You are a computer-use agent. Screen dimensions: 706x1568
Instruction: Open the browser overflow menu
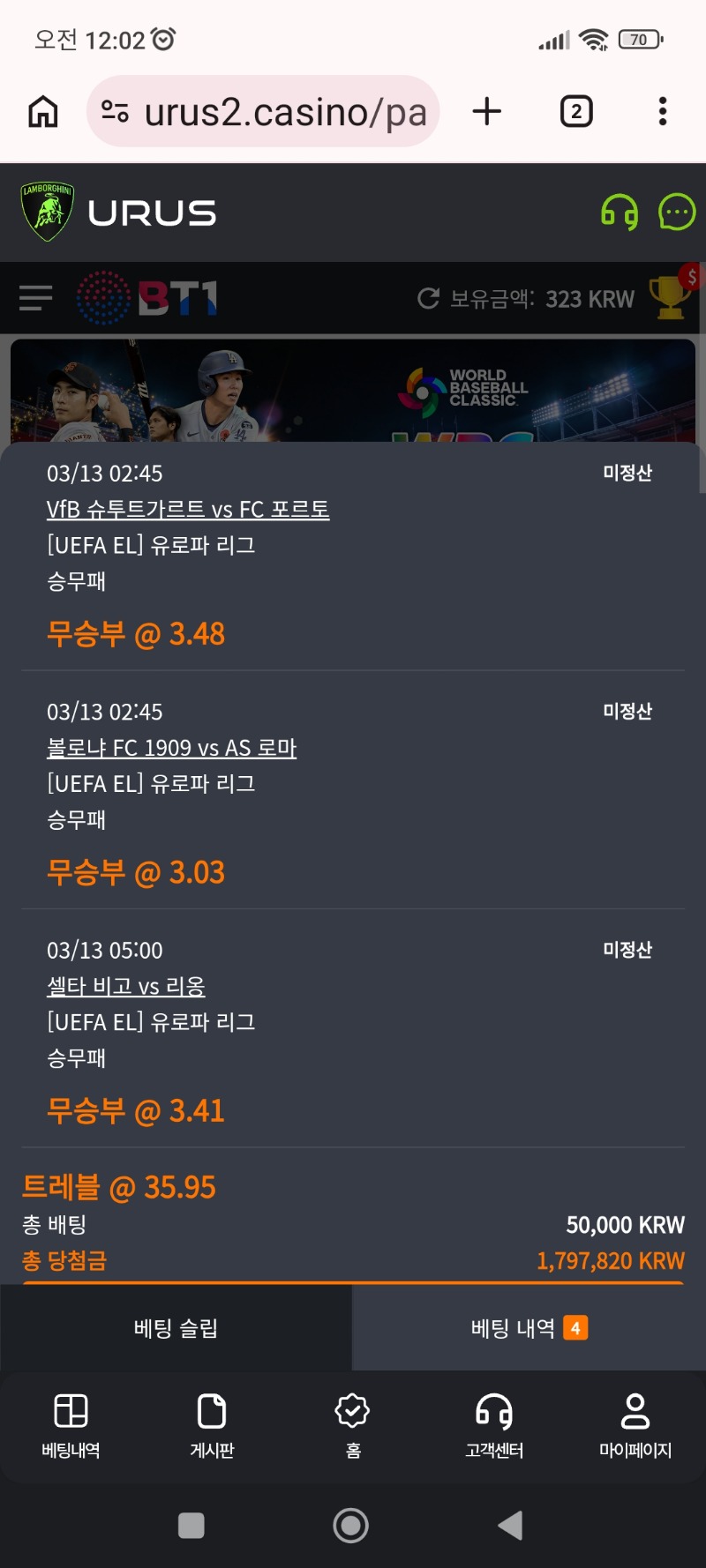click(x=662, y=112)
